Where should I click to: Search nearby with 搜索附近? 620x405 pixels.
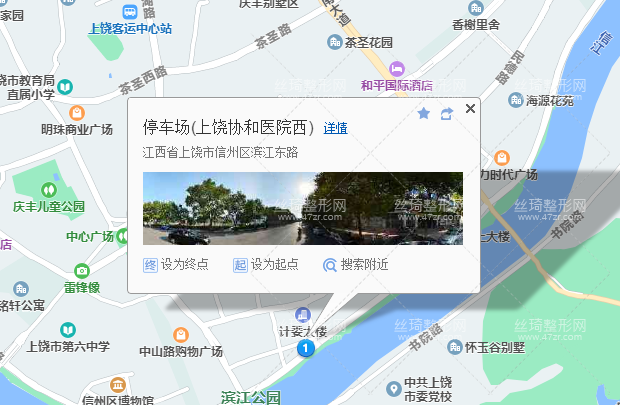[356, 265]
